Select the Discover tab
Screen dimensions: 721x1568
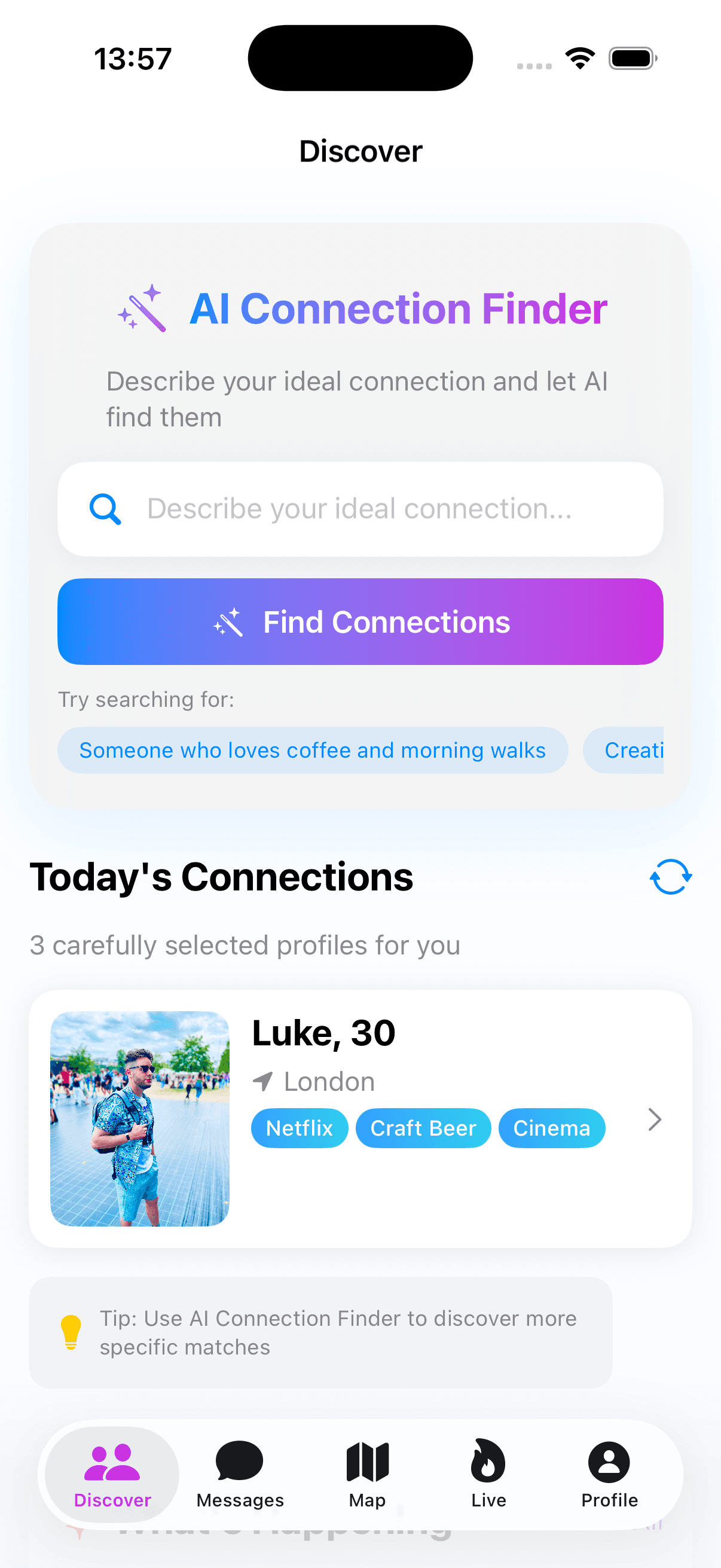click(x=112, y=1474)
